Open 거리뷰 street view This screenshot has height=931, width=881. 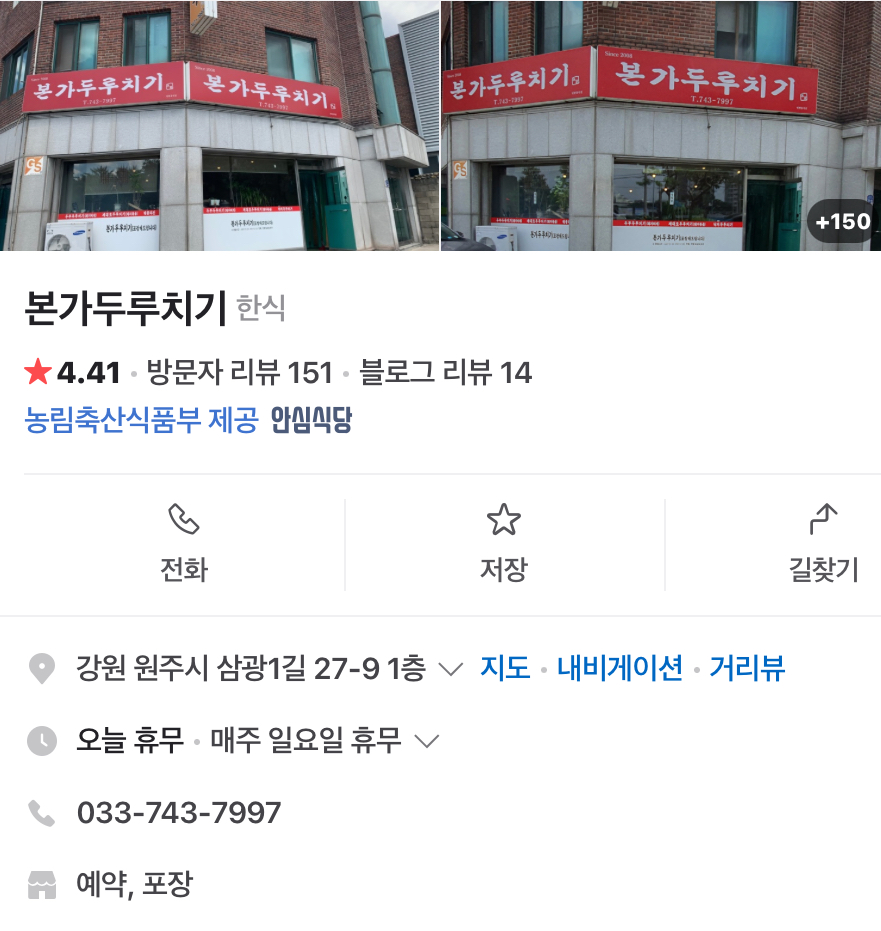click(x=747, y=668)
